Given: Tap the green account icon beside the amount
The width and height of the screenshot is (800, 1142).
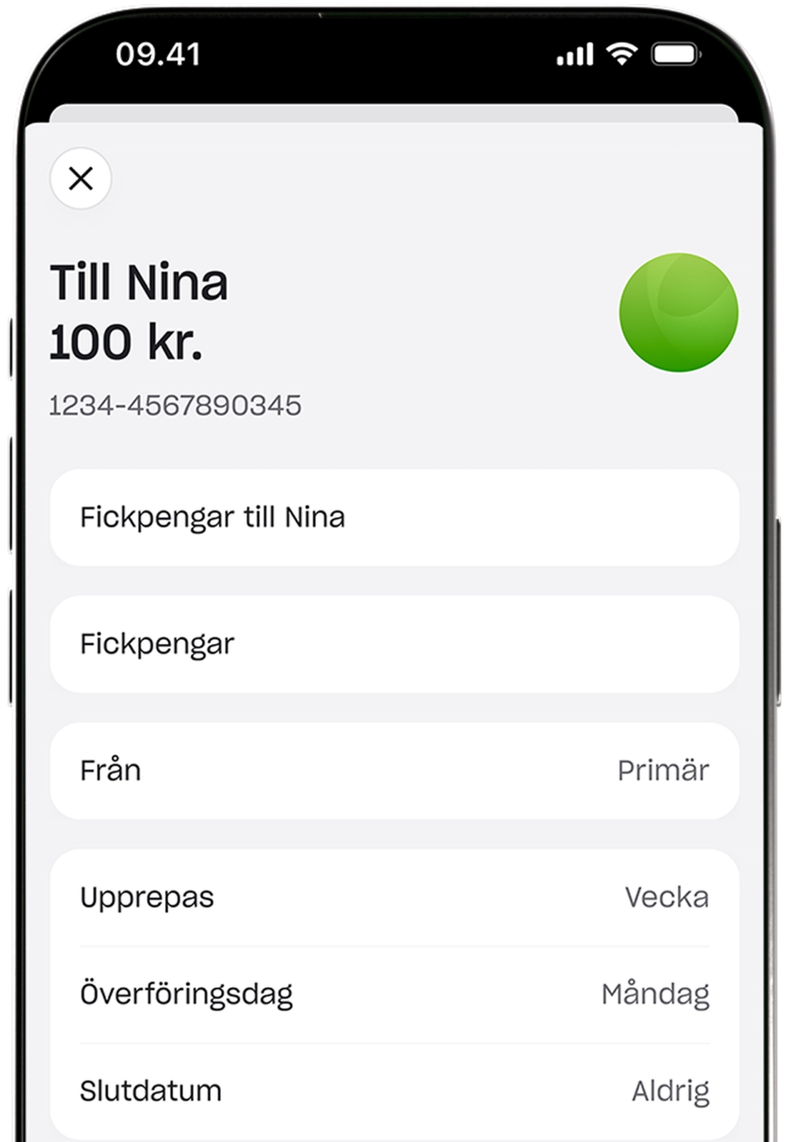Looking at the screenshot, I should [678, 312].
